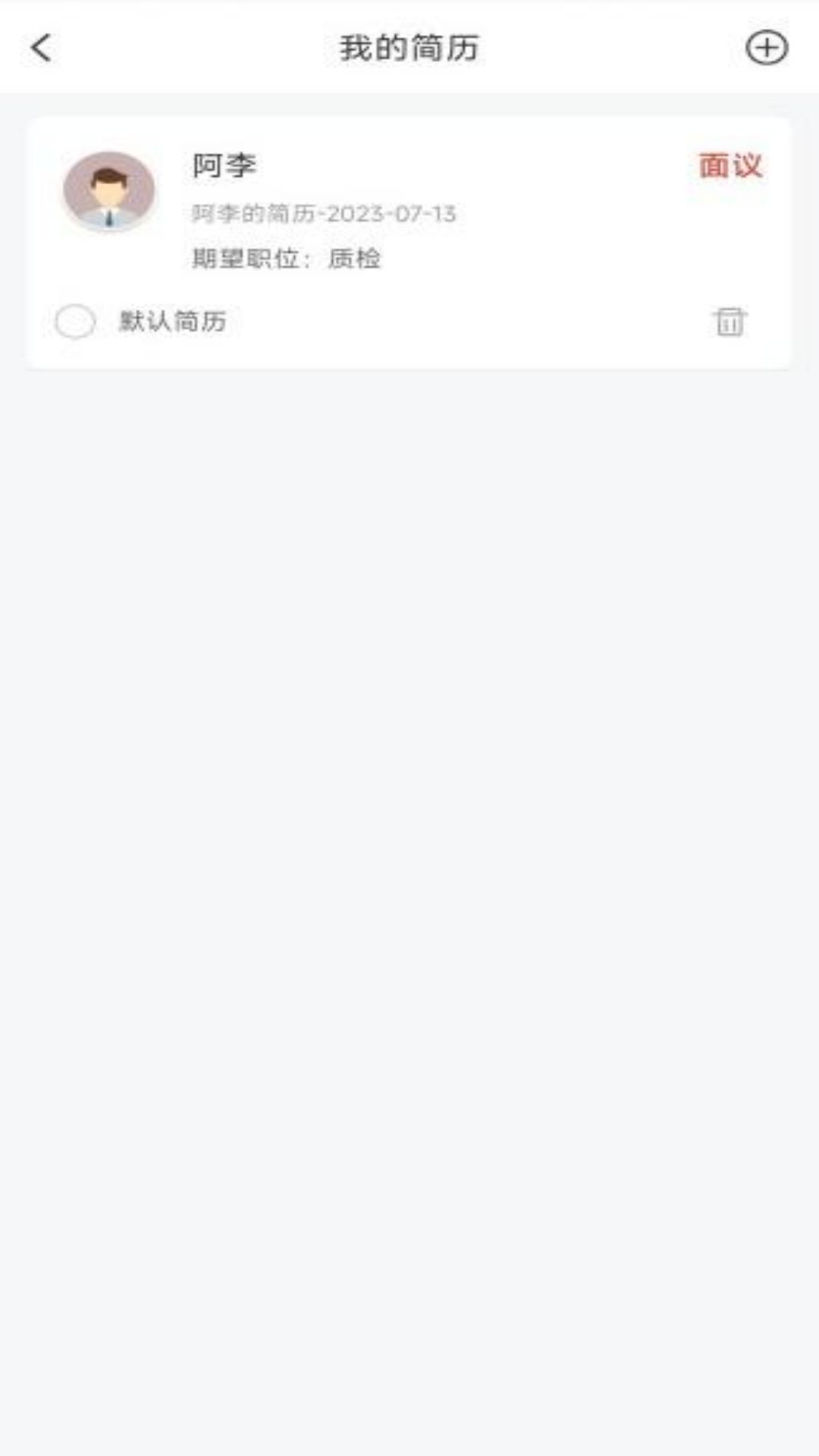The width and height of the screenshot is (819, 1456).
Task: Tap 默认简历 label text
Action: pyautogui.click(x=175, y=320)
